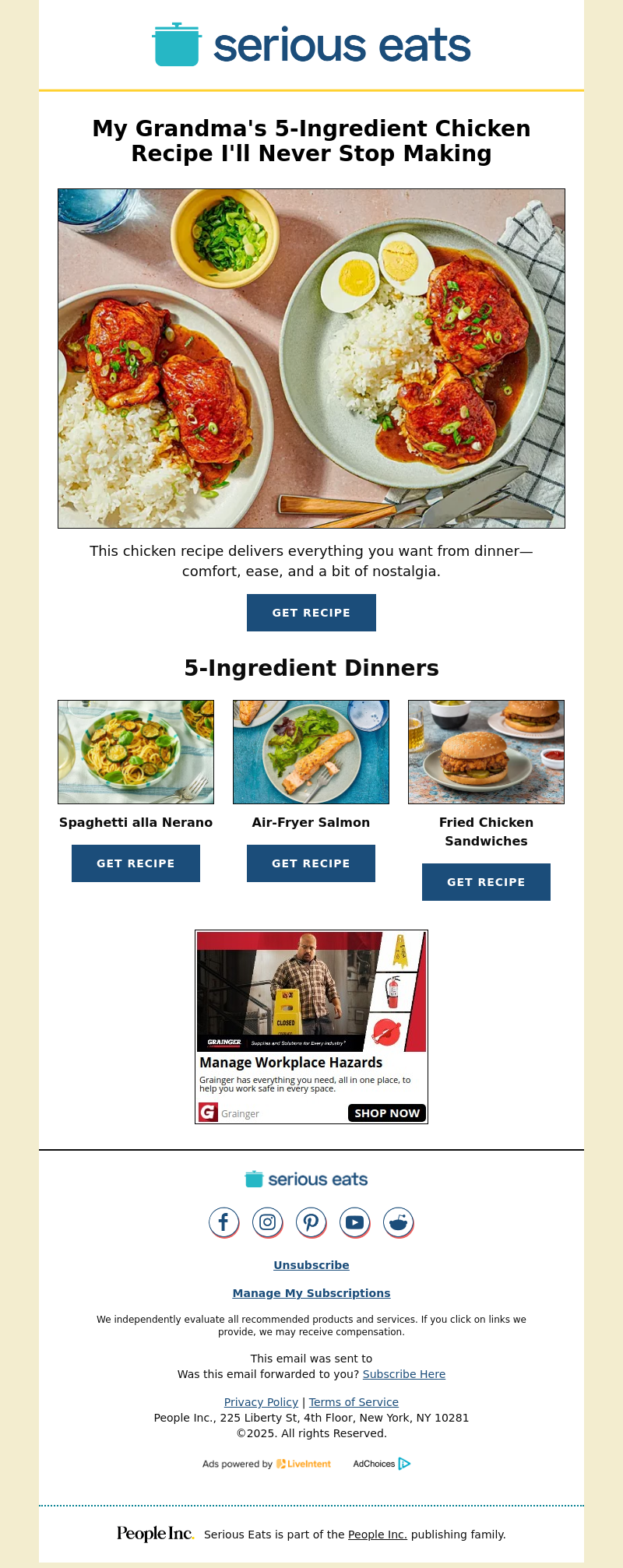
Task: Open the Fried Chicken Sandwiches photo
Action: pyautogui.click(x=486, y=752)
